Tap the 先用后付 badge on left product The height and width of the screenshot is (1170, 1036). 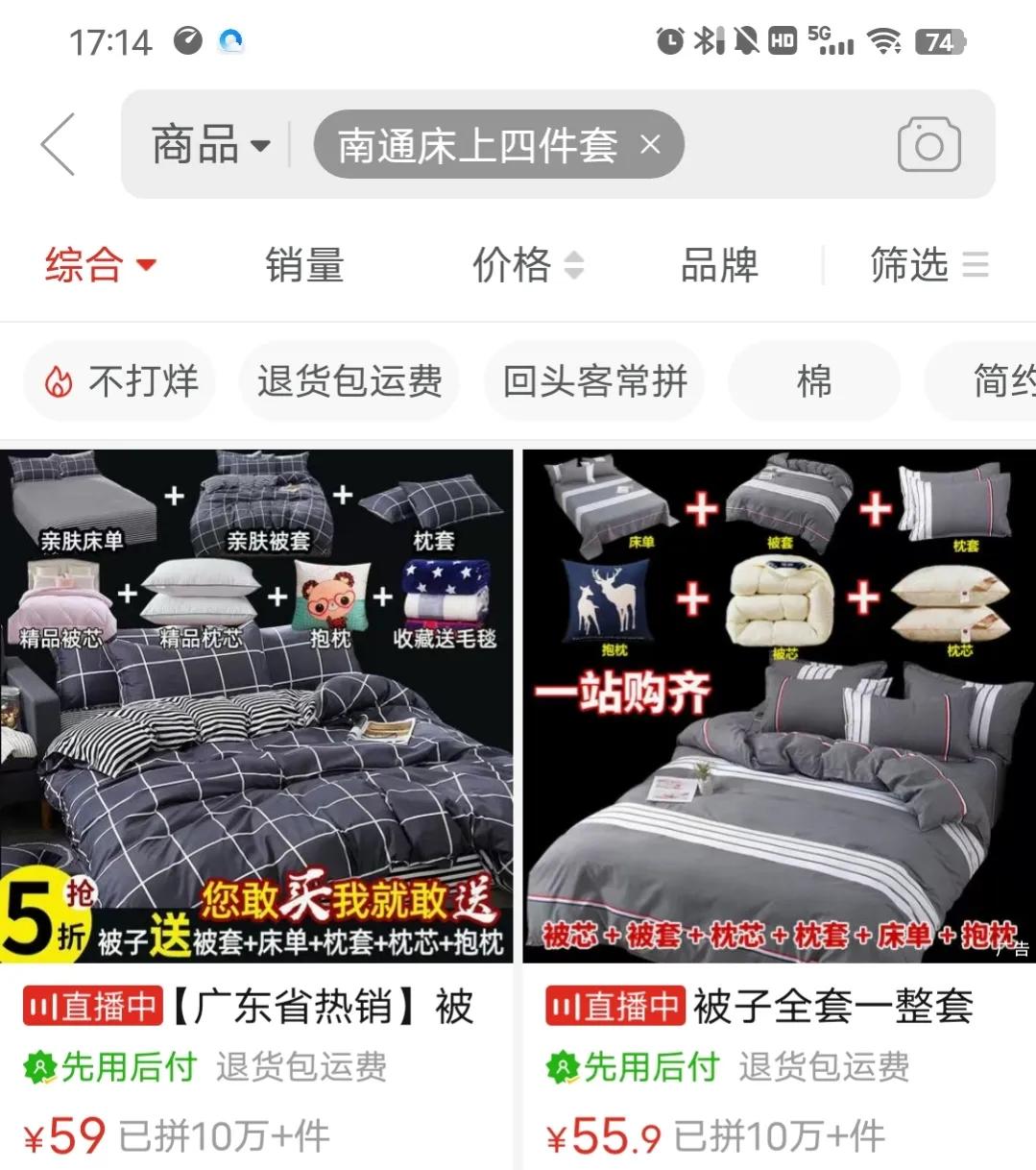pyautogui.click(x=109, y=1066)
